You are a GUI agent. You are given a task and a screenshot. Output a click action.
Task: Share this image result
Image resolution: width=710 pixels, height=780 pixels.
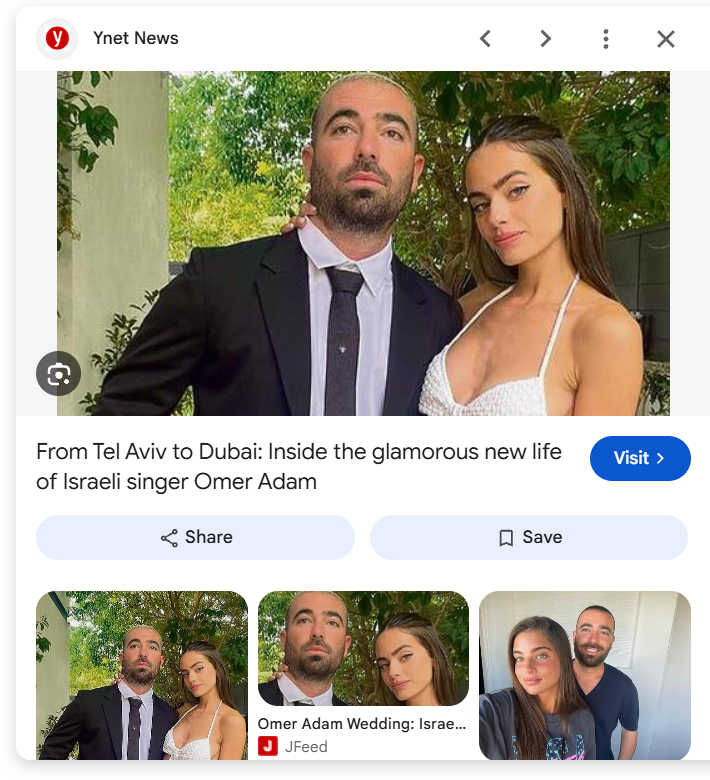coord(196,537)
